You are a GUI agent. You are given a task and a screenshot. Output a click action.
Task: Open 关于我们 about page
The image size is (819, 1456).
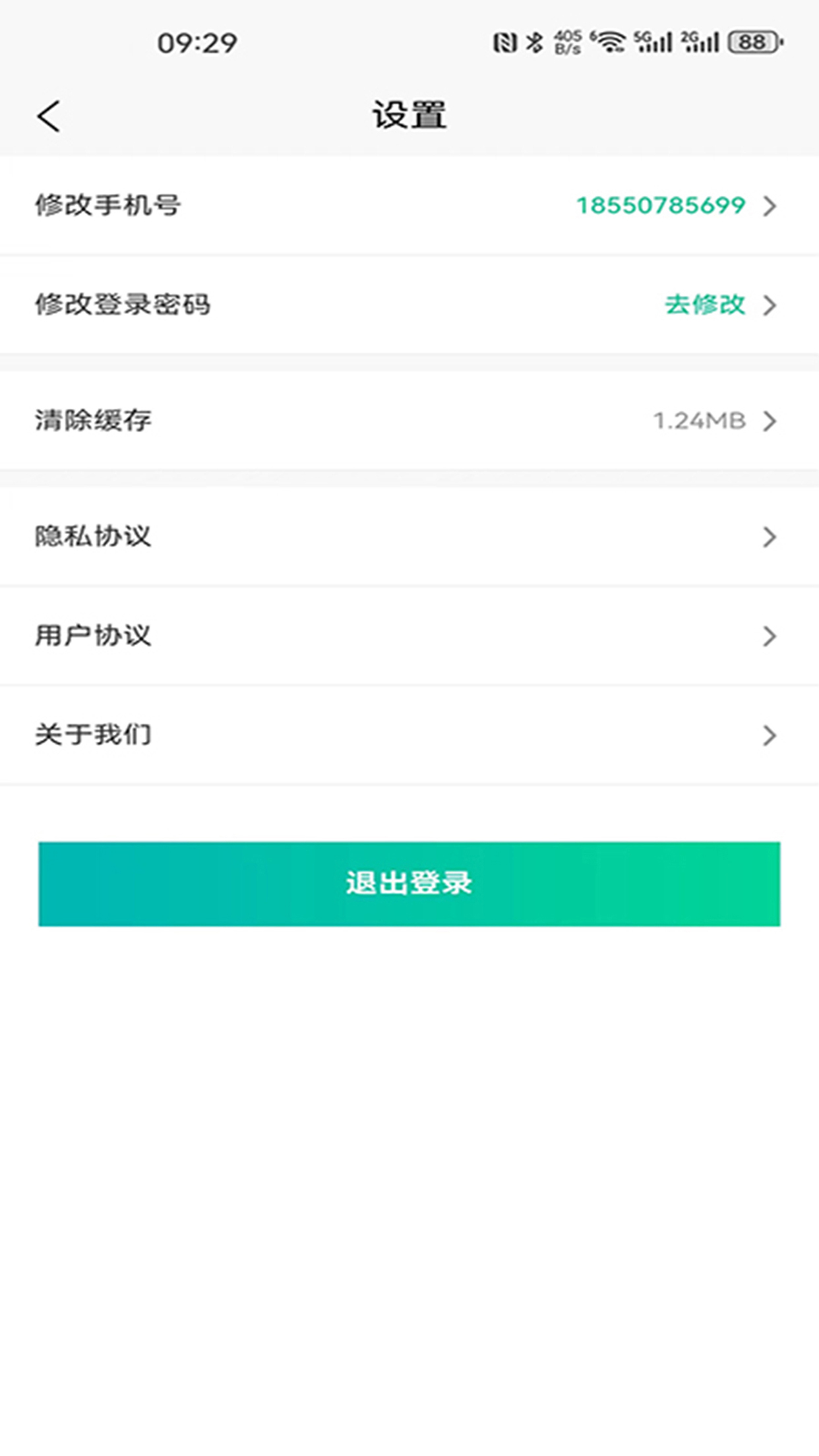409,735
